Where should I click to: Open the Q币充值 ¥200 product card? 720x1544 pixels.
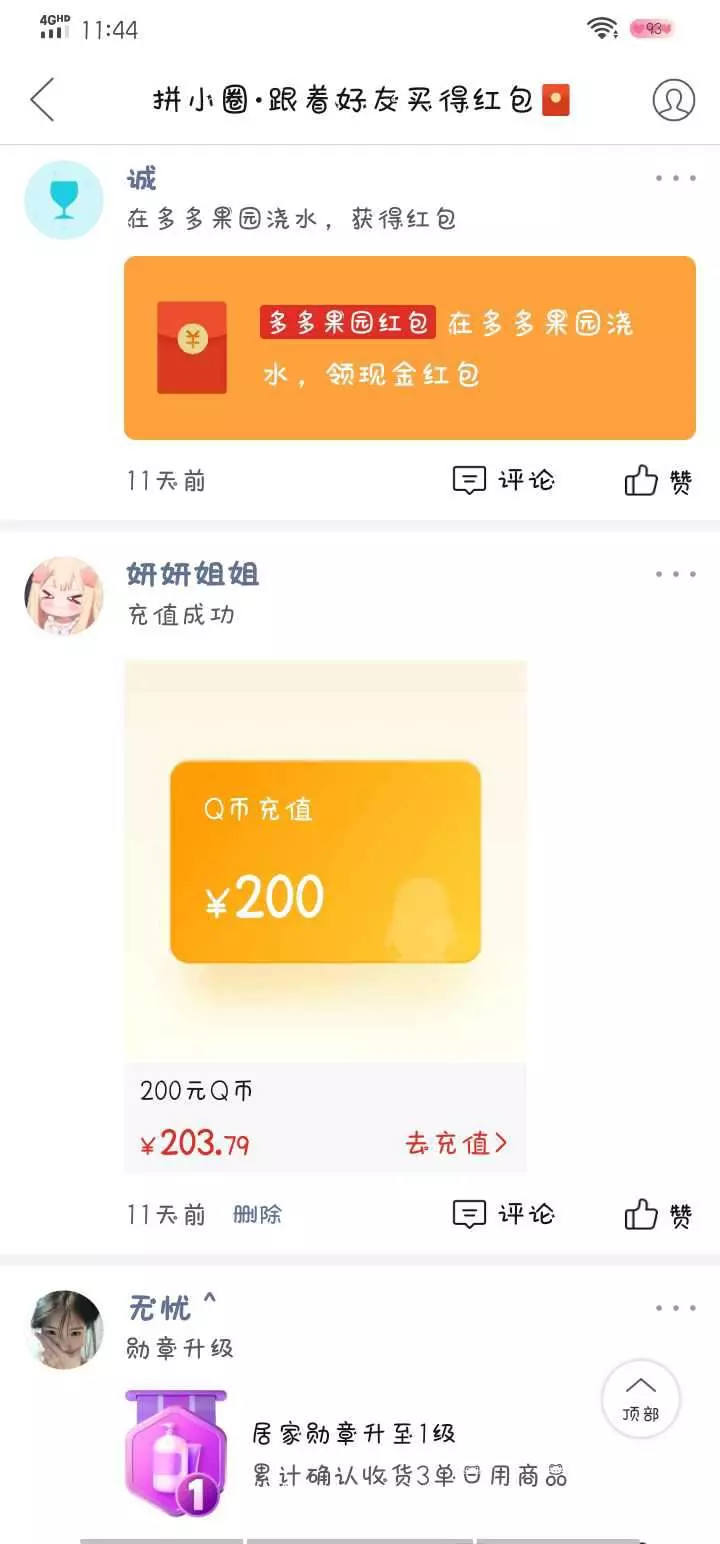325,916
